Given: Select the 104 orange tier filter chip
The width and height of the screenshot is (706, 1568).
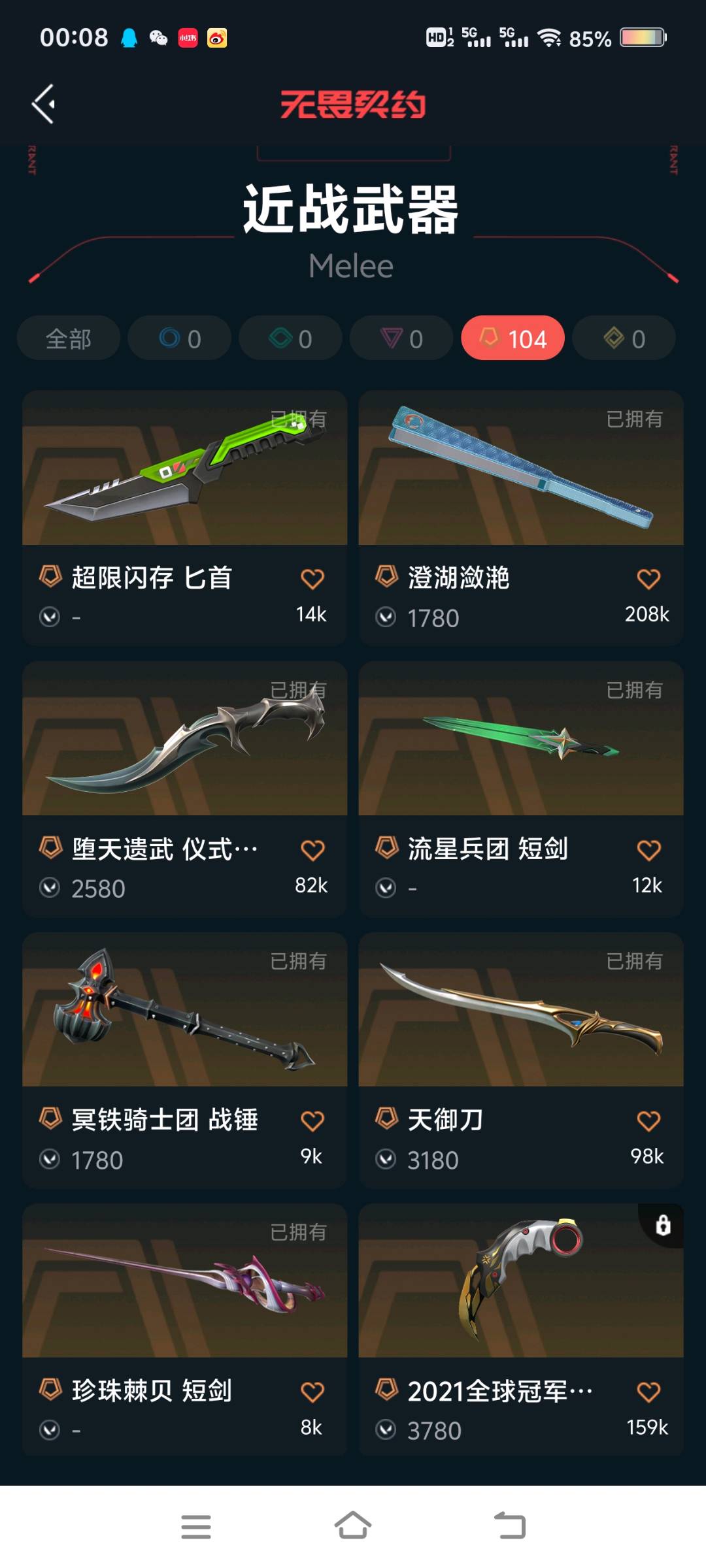Looking at the screenshot, I should (513, 338).
